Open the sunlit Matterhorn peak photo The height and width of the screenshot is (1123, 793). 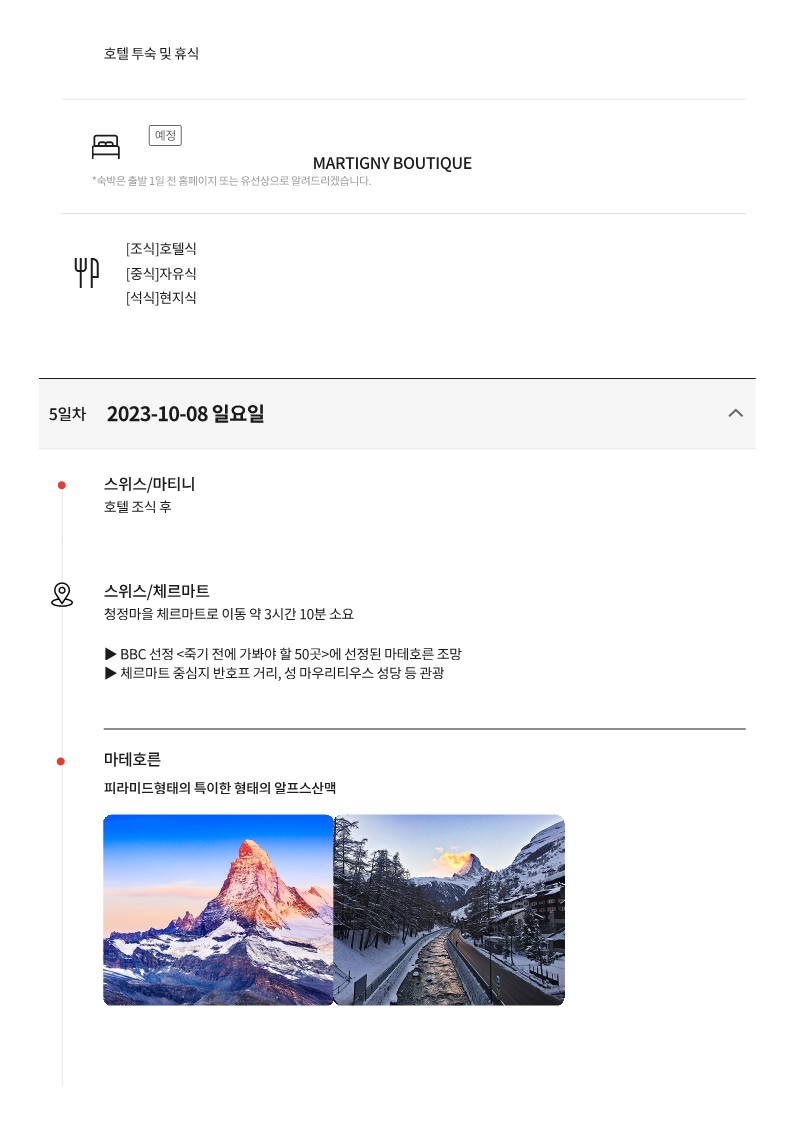click(218, 909)
